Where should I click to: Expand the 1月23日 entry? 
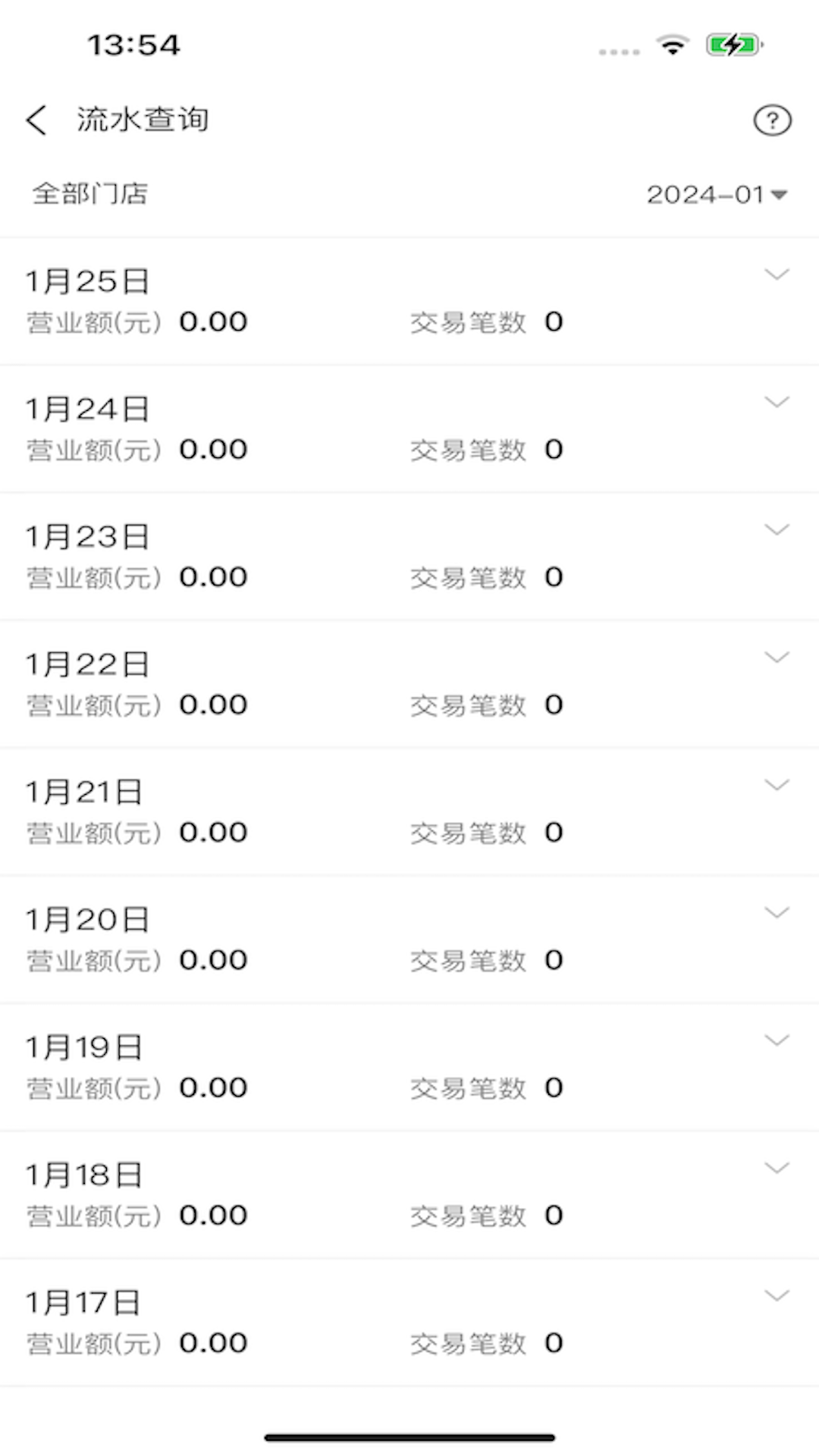pos(777,529)
